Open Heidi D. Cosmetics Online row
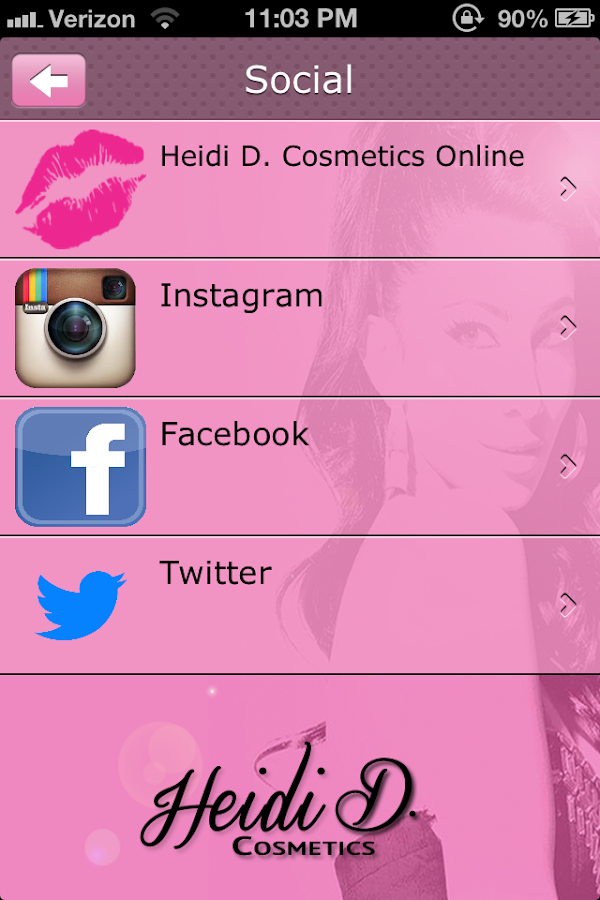The image size is (600, 900). (x=300, y=188)
